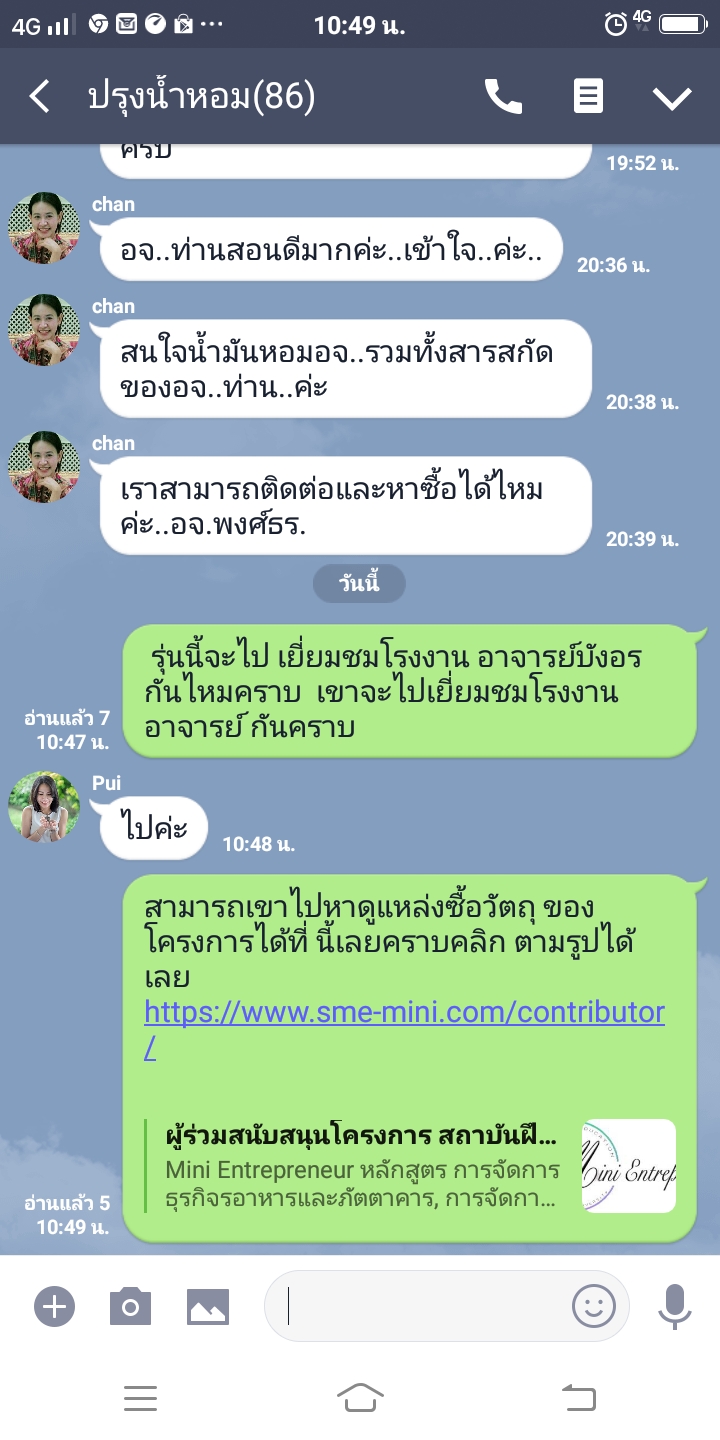The height and width of the screenshot is (1440, 720).
Task: Focus the message input field
Action: [420, 1306]
